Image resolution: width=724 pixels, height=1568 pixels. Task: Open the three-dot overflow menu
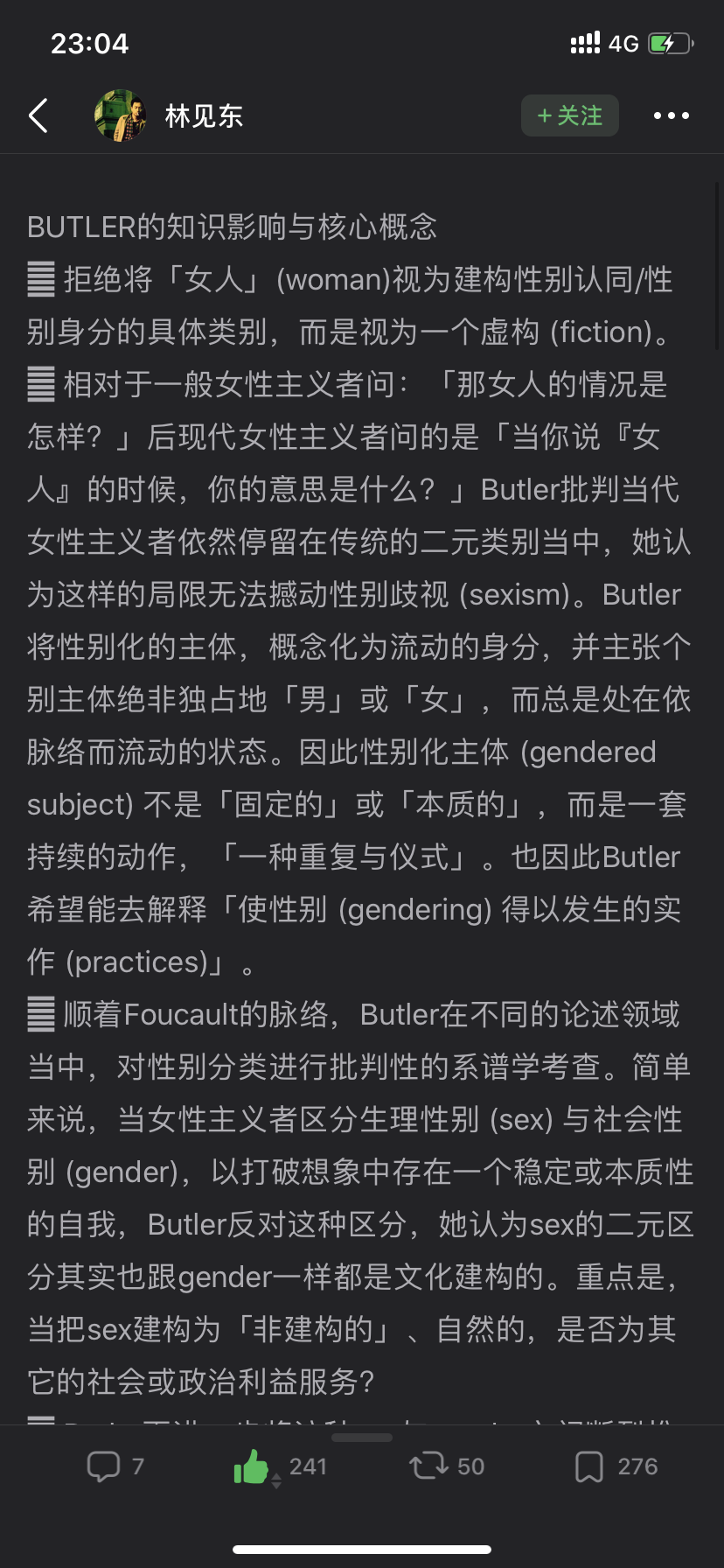pyautogui.click(x=672, y=115)
